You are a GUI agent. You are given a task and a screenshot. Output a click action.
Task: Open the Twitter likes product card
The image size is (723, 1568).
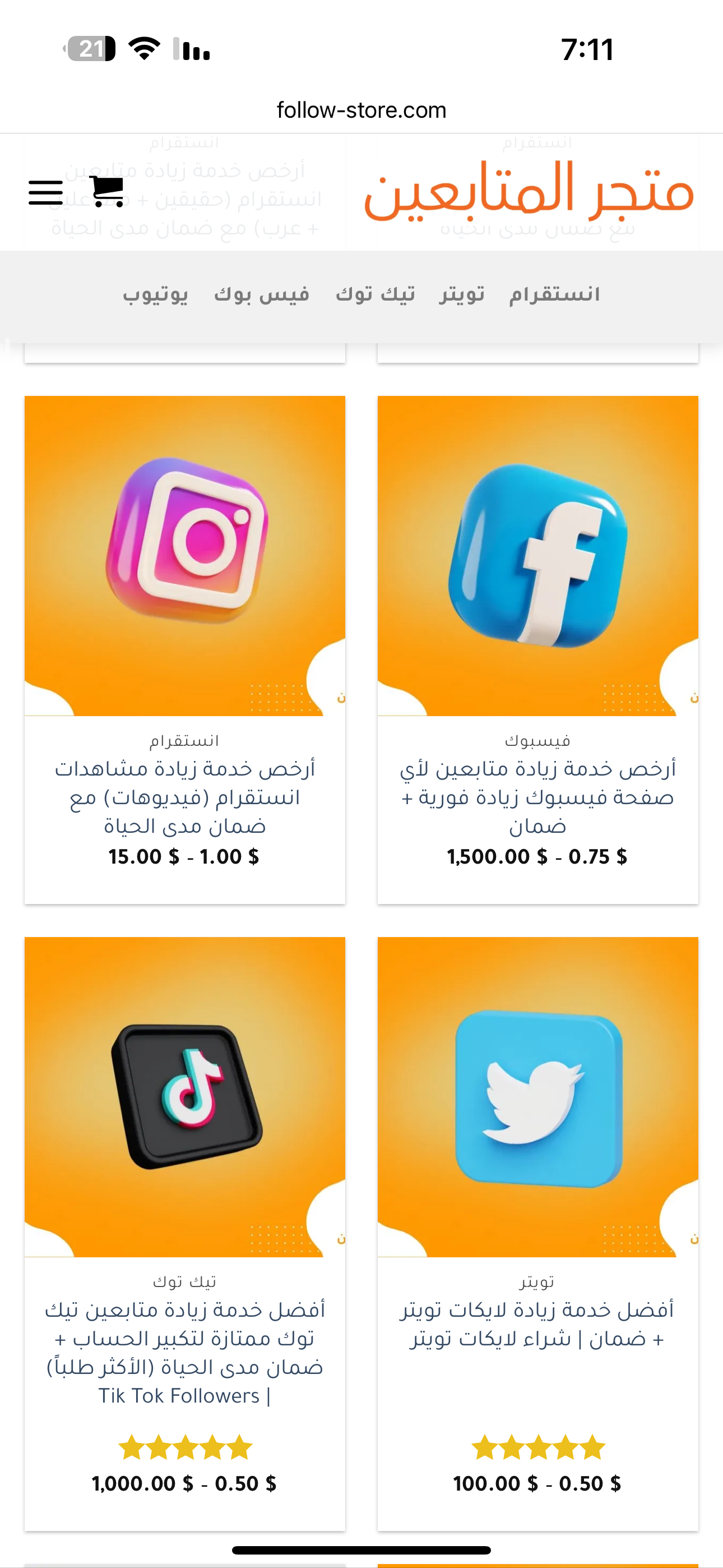[x=538, y=1233]
